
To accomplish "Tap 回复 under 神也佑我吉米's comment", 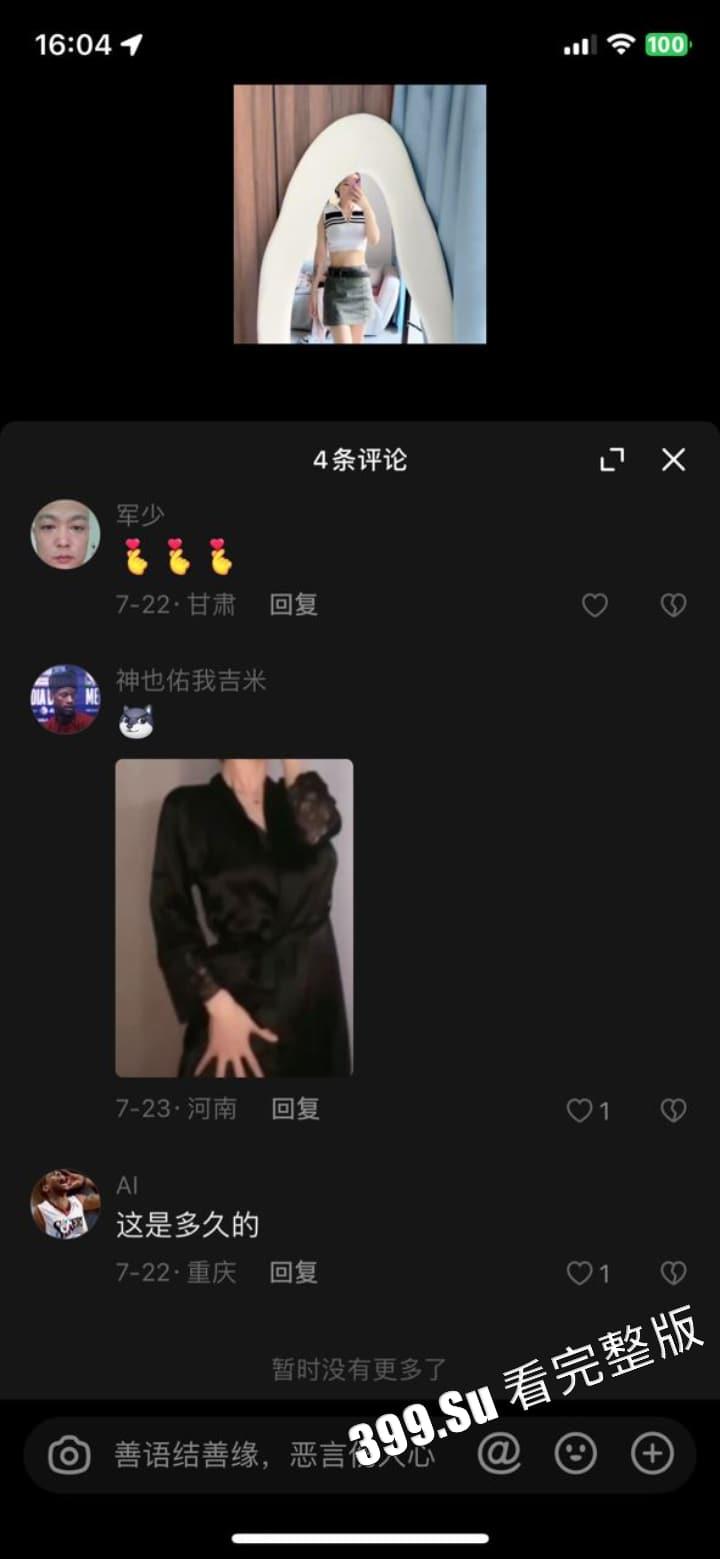I will pos(296,1110).
